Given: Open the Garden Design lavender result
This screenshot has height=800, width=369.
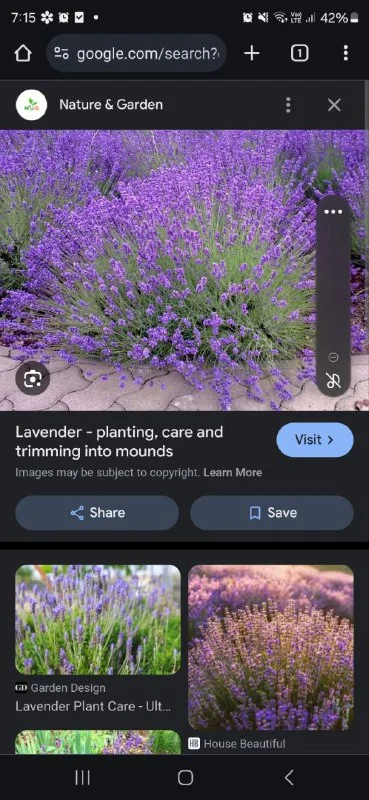Looking at the screenshot, I should click(x=97, y=638).
